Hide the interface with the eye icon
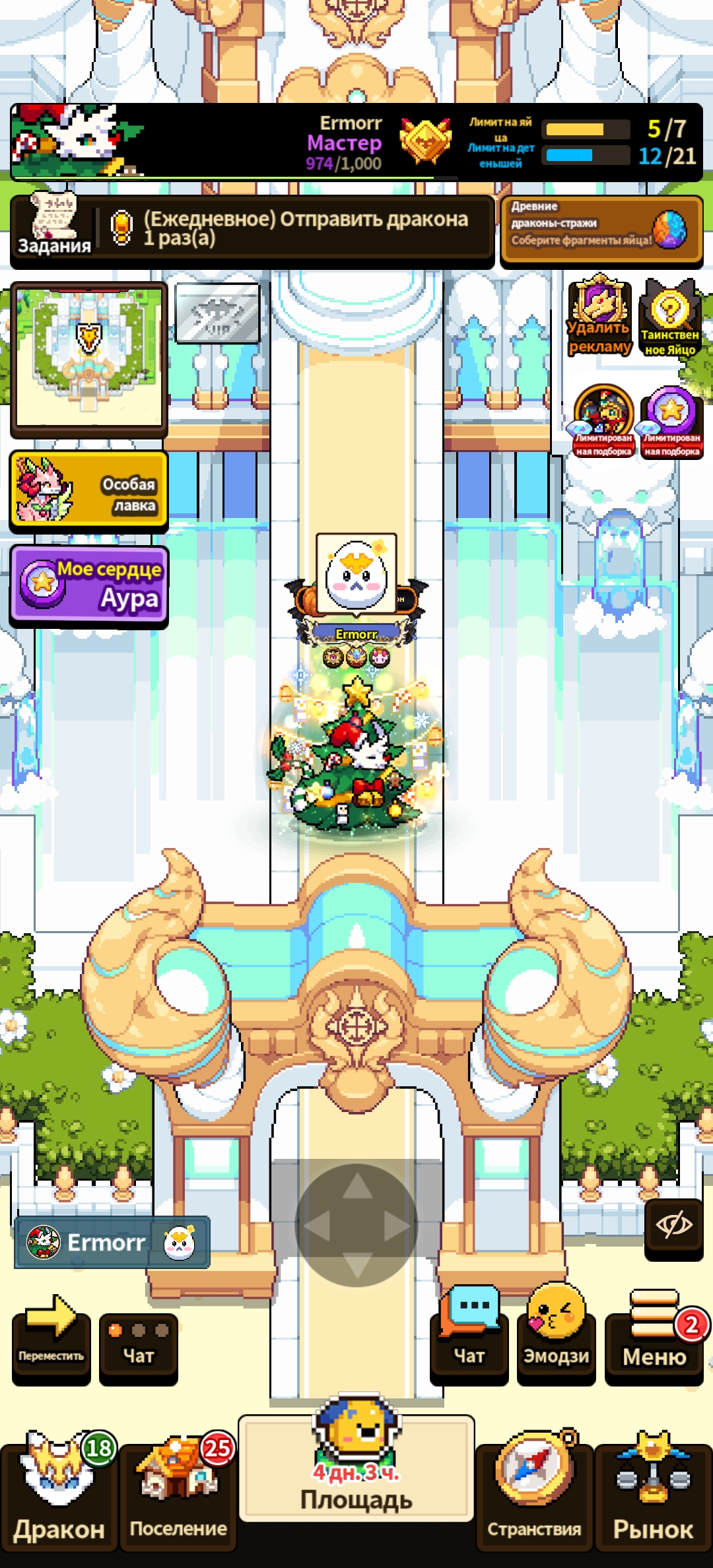The width and height of the screenshot is (713, 1568). pyautogui.click(x=673, y=1226)
